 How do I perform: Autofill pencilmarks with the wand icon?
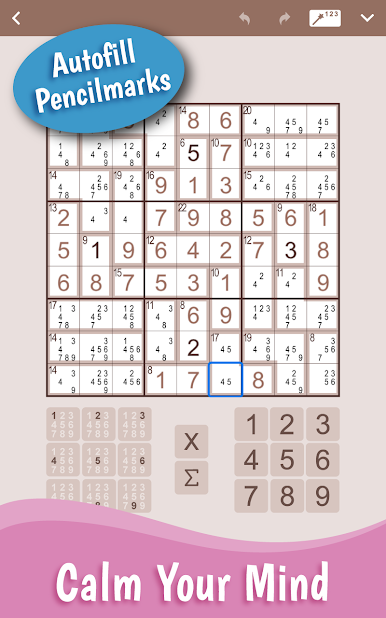(x=325, y=18)
